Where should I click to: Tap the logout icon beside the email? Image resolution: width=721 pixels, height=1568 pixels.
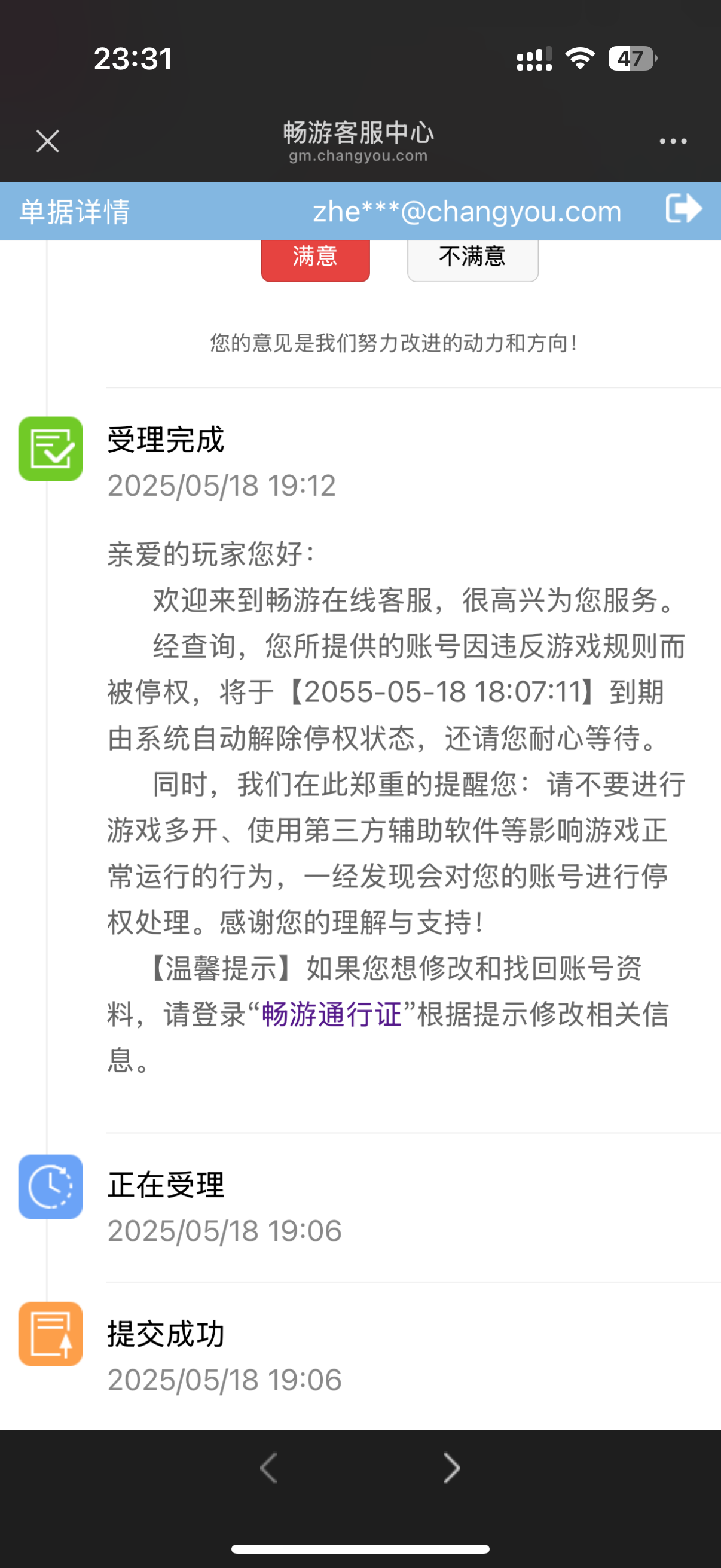[x=684, y=209]
